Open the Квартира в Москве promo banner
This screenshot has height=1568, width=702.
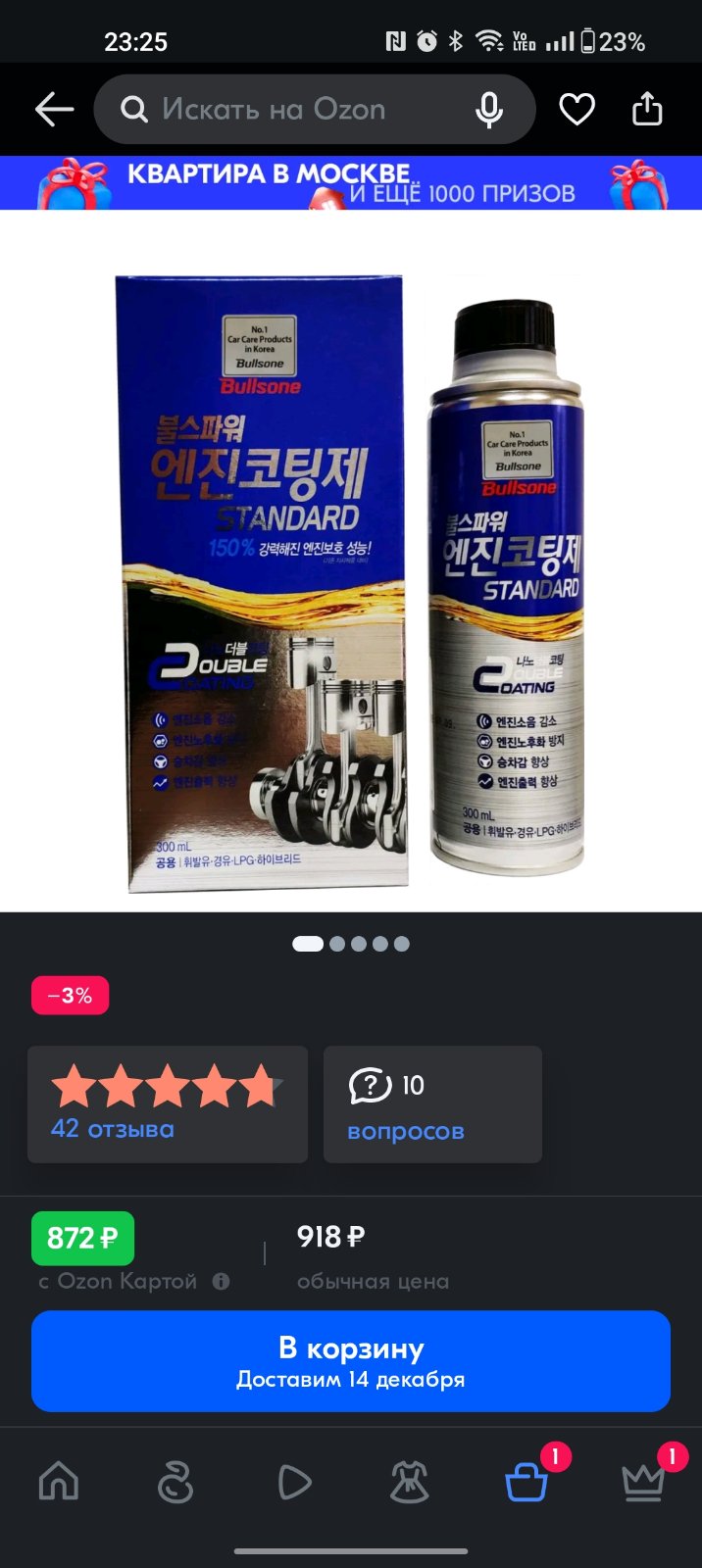[351, 183]
